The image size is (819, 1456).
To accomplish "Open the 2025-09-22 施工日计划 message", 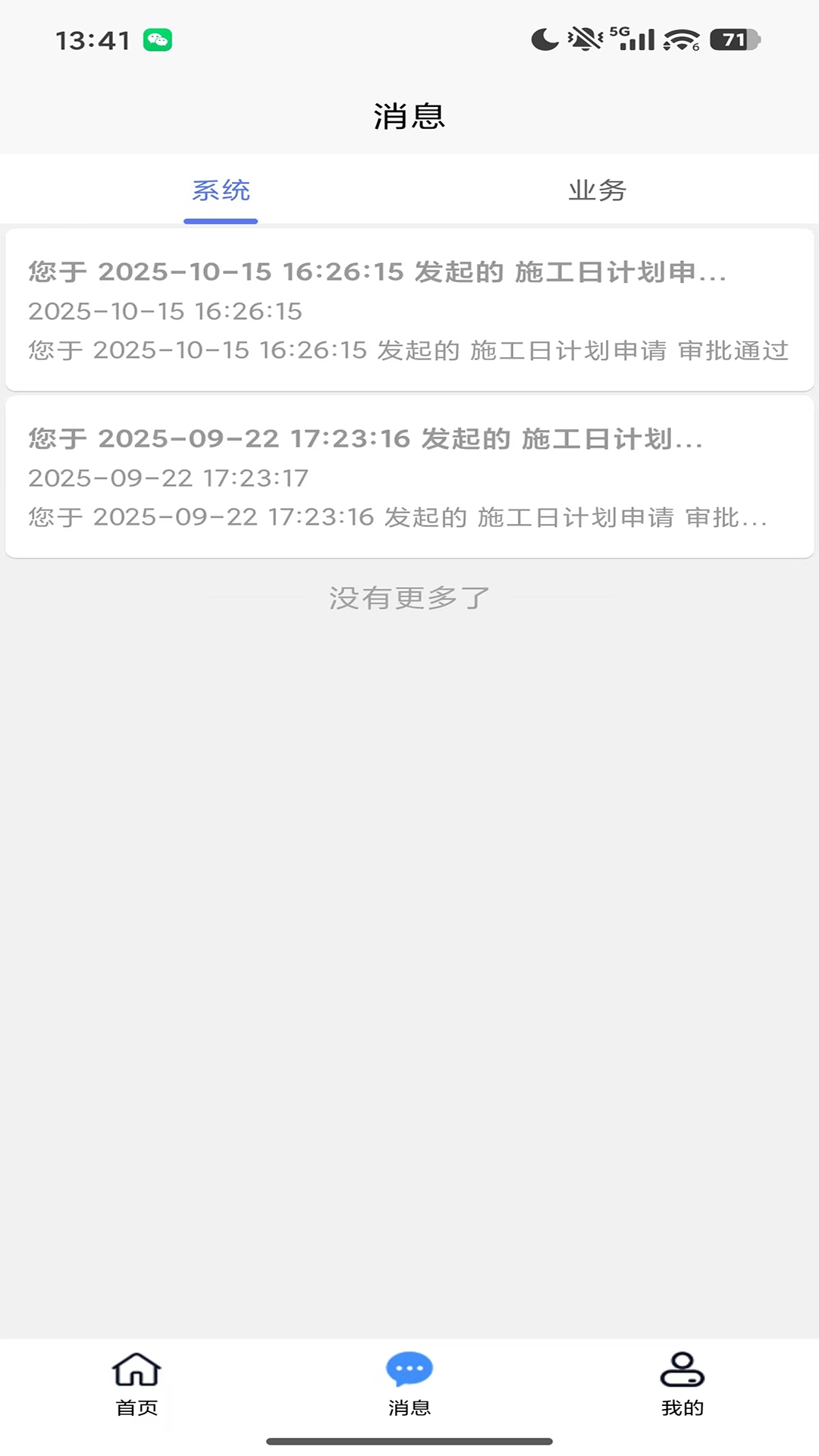I will (x=409, y=476).
